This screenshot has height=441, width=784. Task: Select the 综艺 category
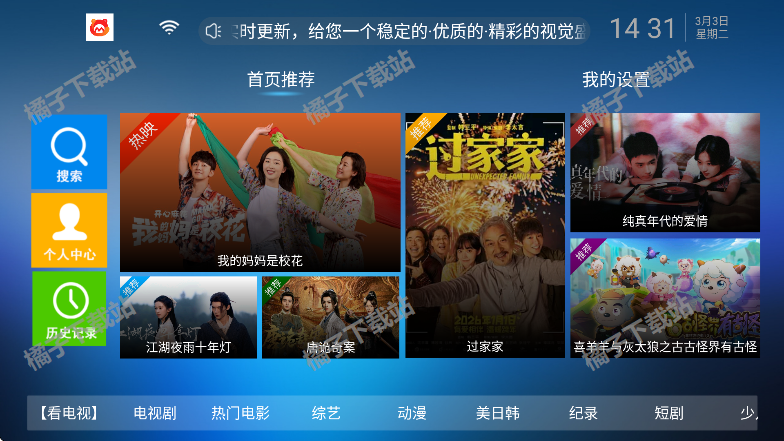pos(326,413)
